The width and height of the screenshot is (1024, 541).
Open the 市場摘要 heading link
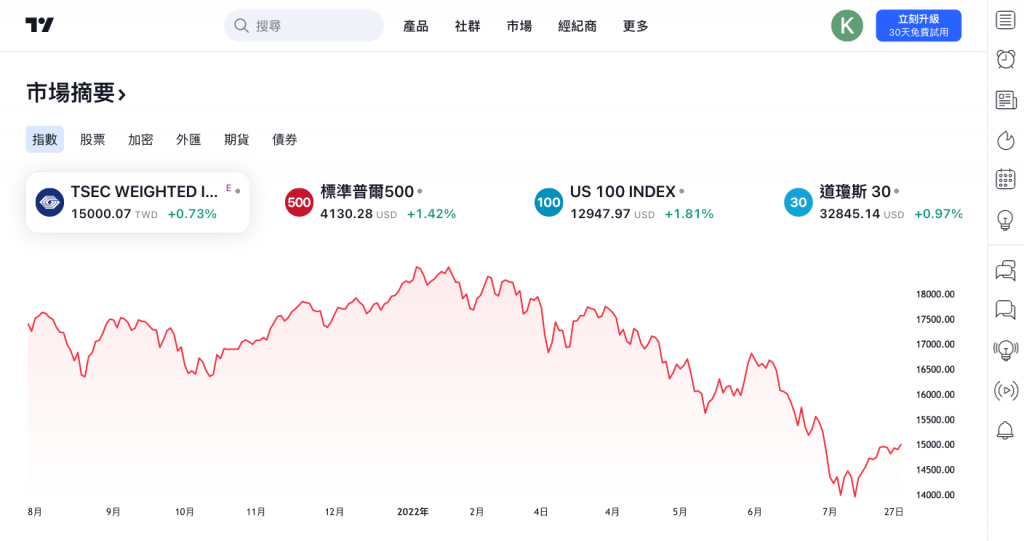point(76,93)
